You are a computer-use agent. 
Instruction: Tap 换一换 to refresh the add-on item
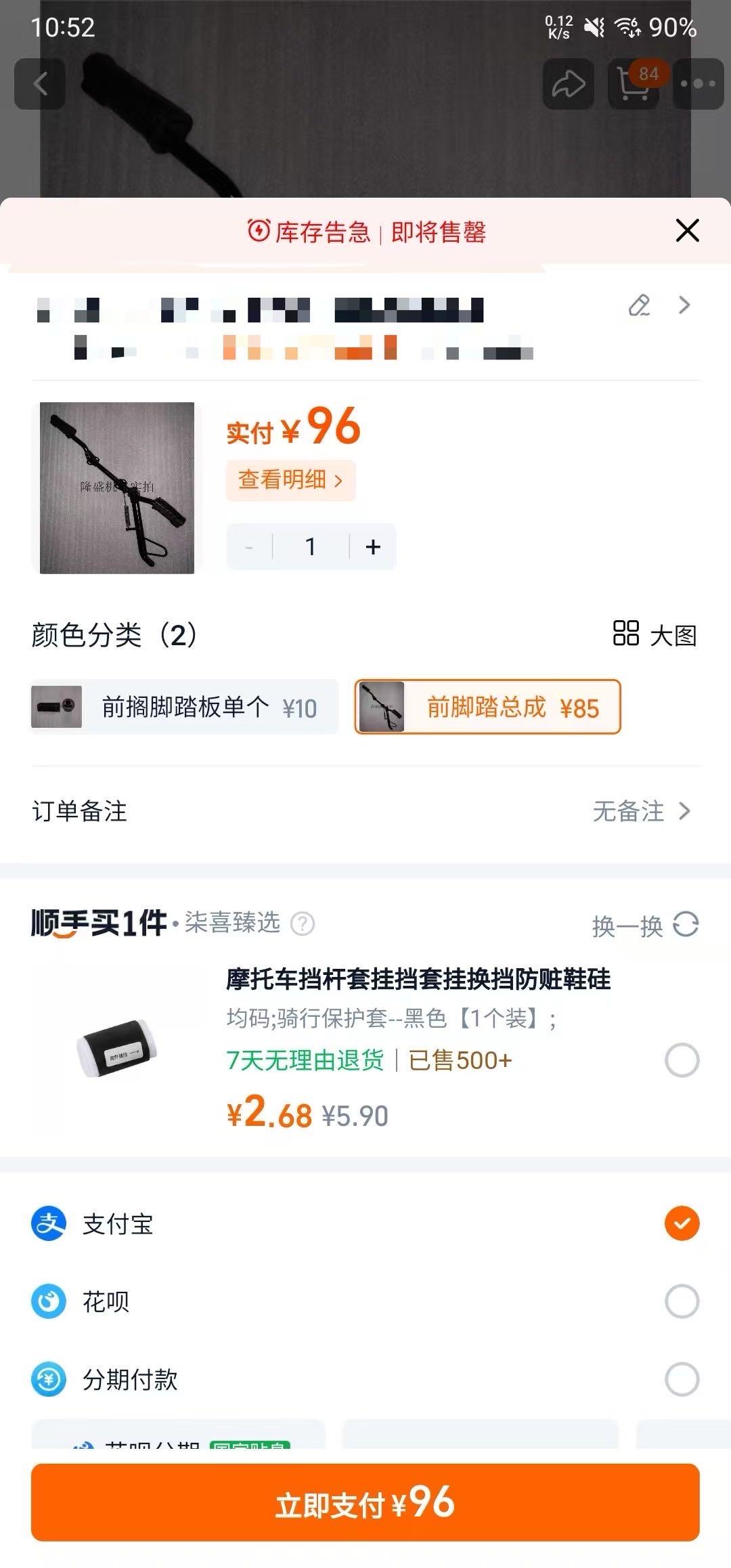[644, 925]
